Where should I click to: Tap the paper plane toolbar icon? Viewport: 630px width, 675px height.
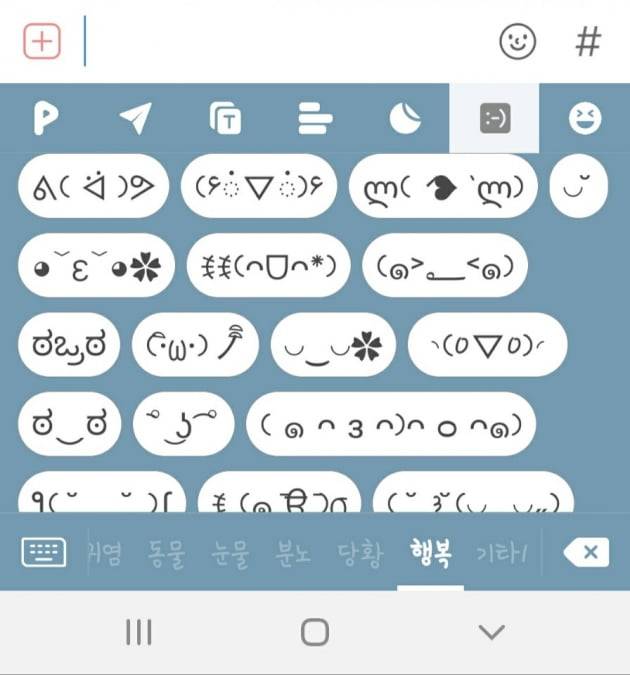pyautogui.click(x=134, y=119)
